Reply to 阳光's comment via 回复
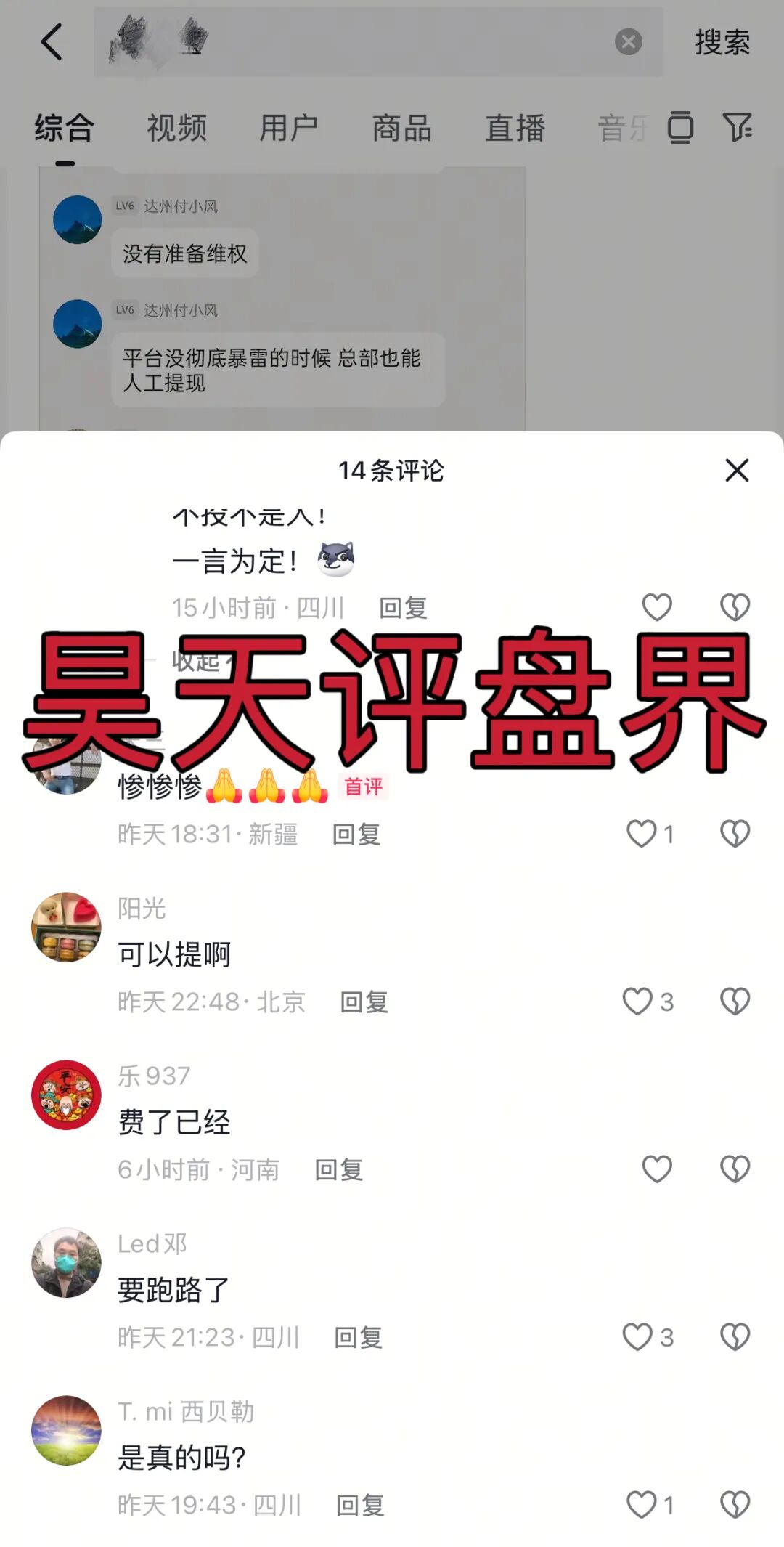 click(364, 1002)
